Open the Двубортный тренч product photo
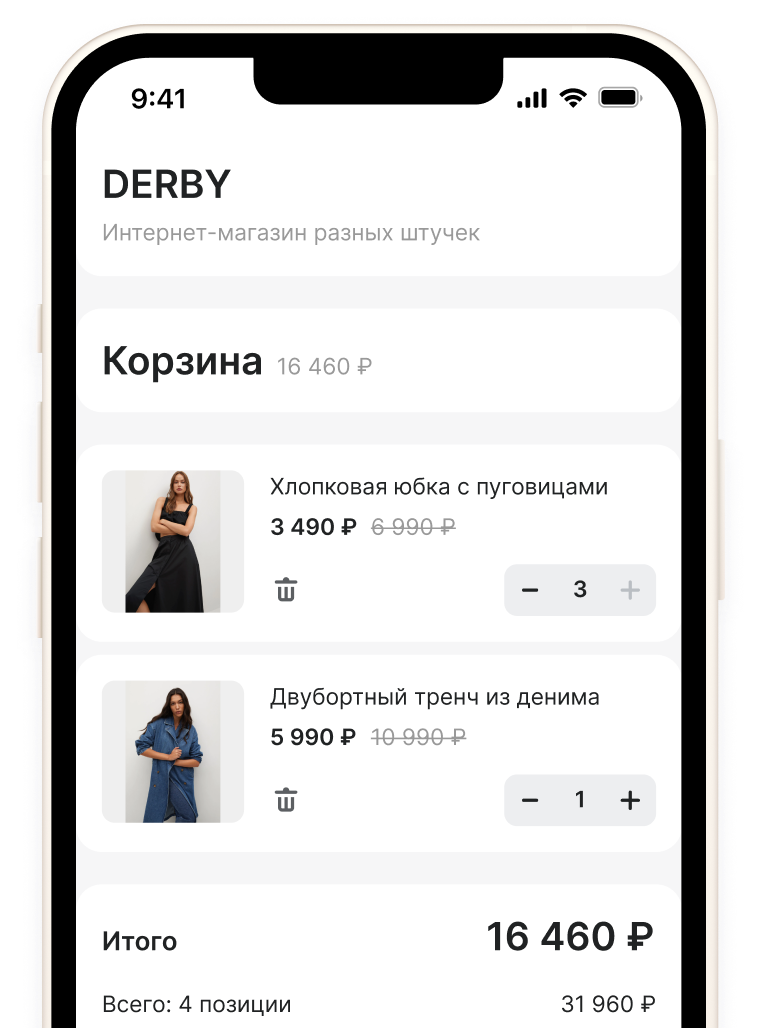This screenshot has width=761, height=1028. coord(173,751)
